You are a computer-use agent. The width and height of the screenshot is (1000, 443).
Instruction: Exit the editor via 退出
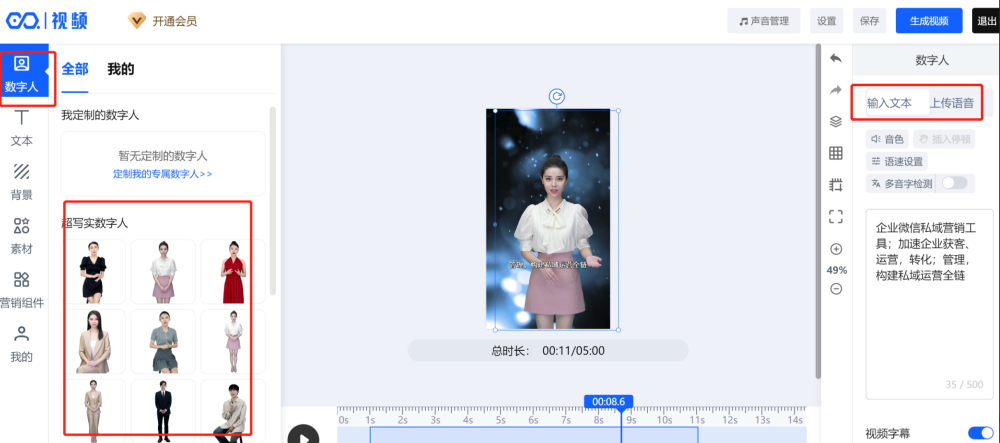985,20
